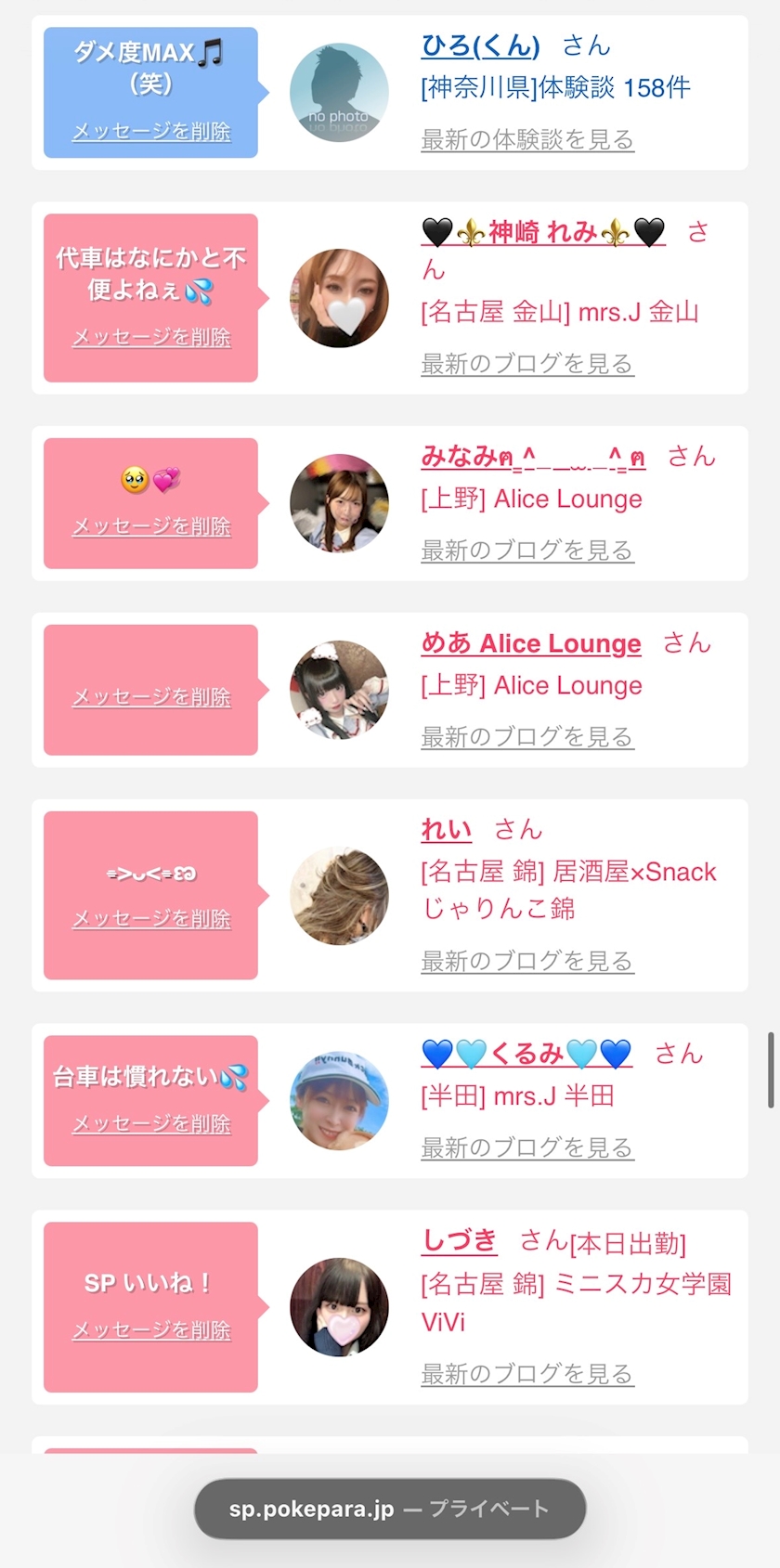Open れい's profile photo thumbnail
The height and width of the screenshot is (1568, 780).
pos(340,896)
